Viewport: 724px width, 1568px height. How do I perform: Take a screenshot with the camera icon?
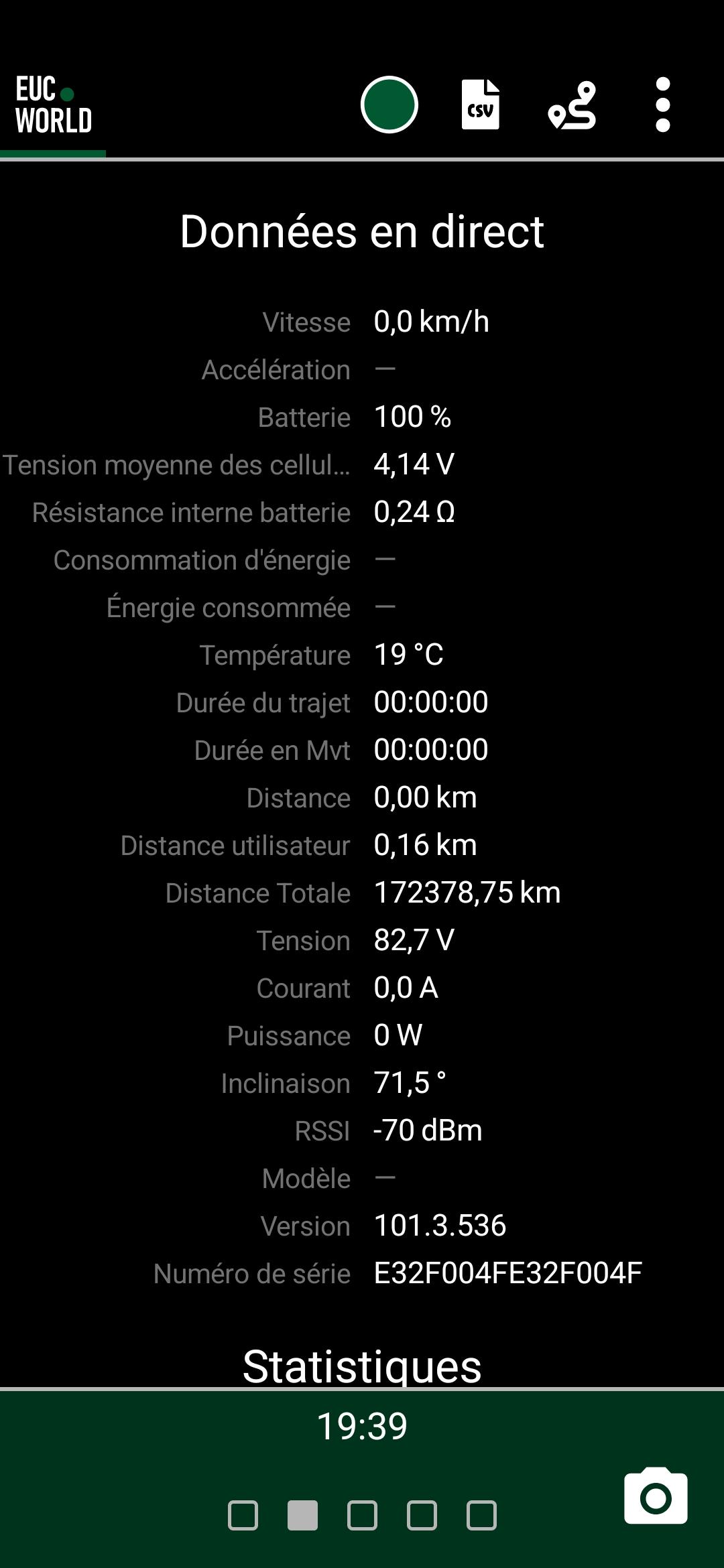(x=656, y=1496)
